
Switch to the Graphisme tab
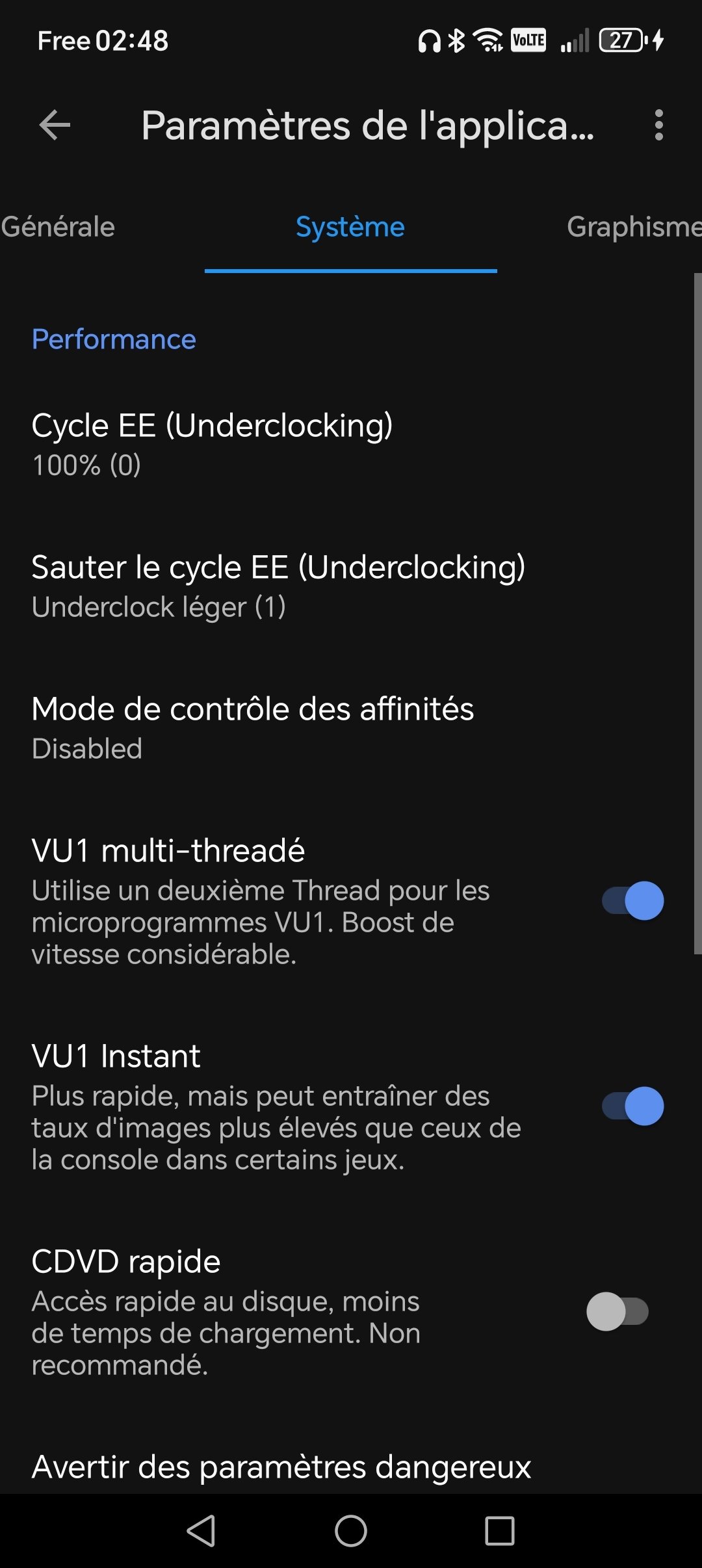click(634, 227)
